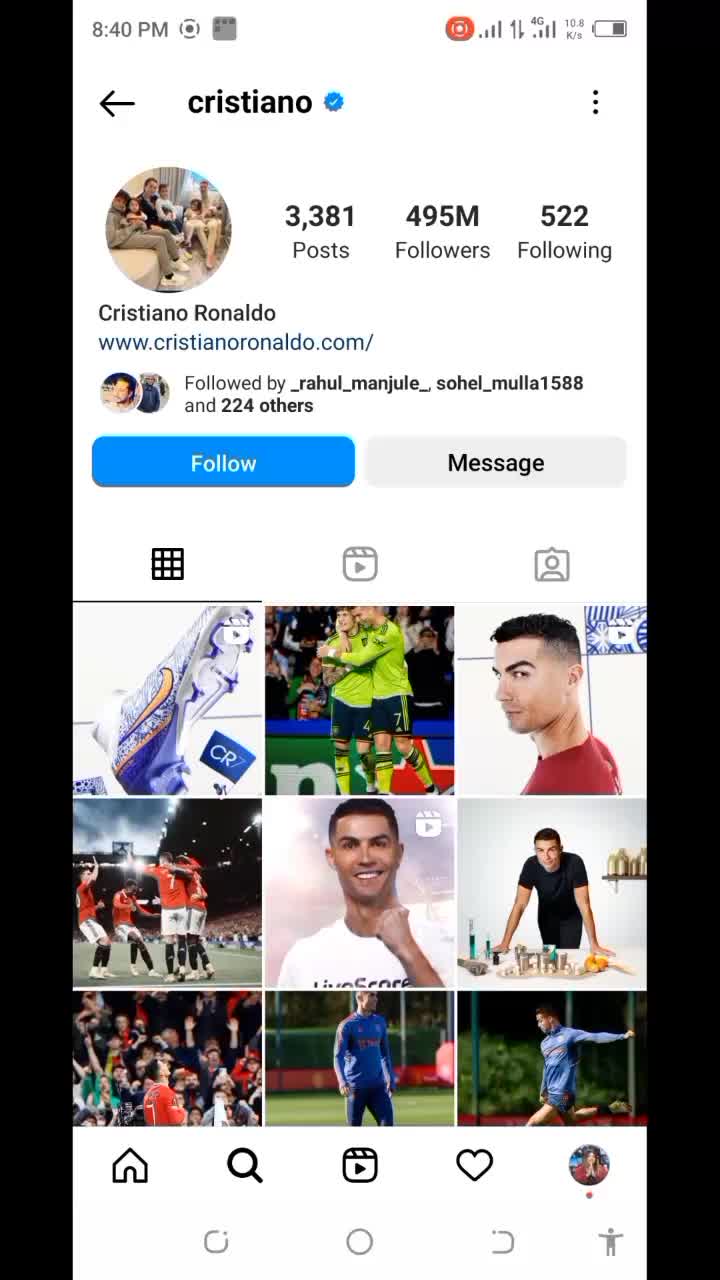Switch to the posts grid tab

167,564
